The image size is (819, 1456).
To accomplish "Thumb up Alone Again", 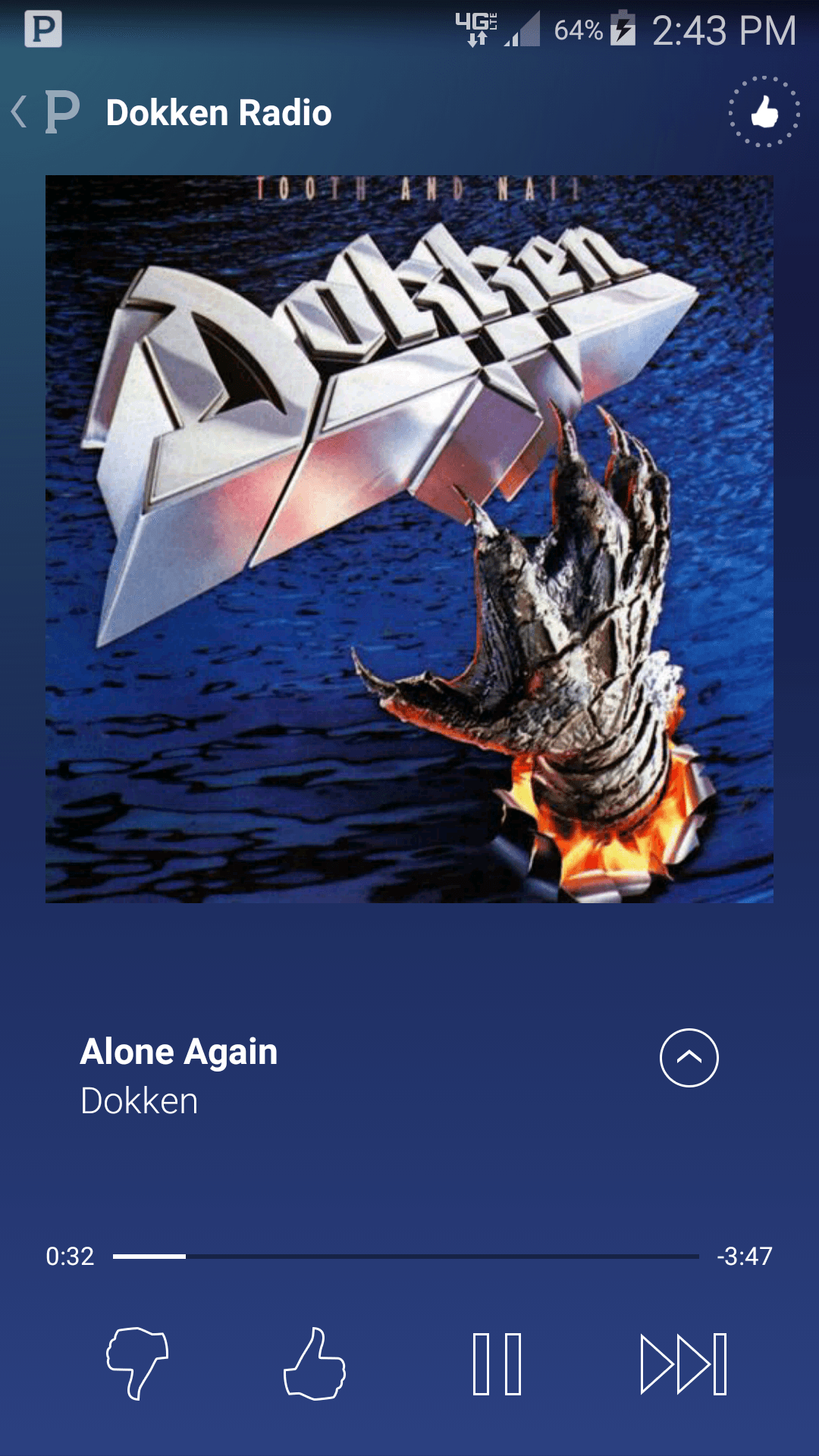I will coord(315,1363).
